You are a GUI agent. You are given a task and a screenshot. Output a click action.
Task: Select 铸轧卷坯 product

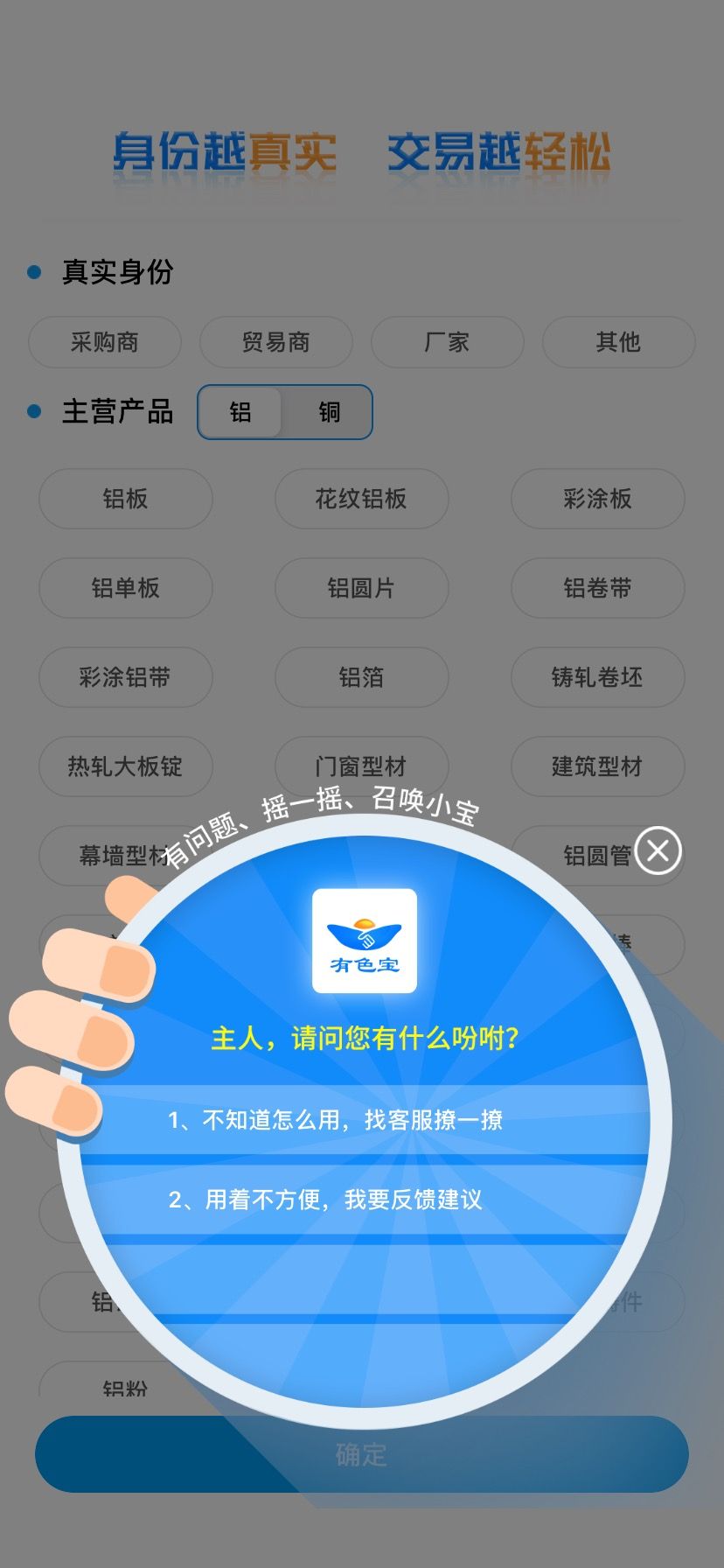pyautogui.click(x=598, y=677)
